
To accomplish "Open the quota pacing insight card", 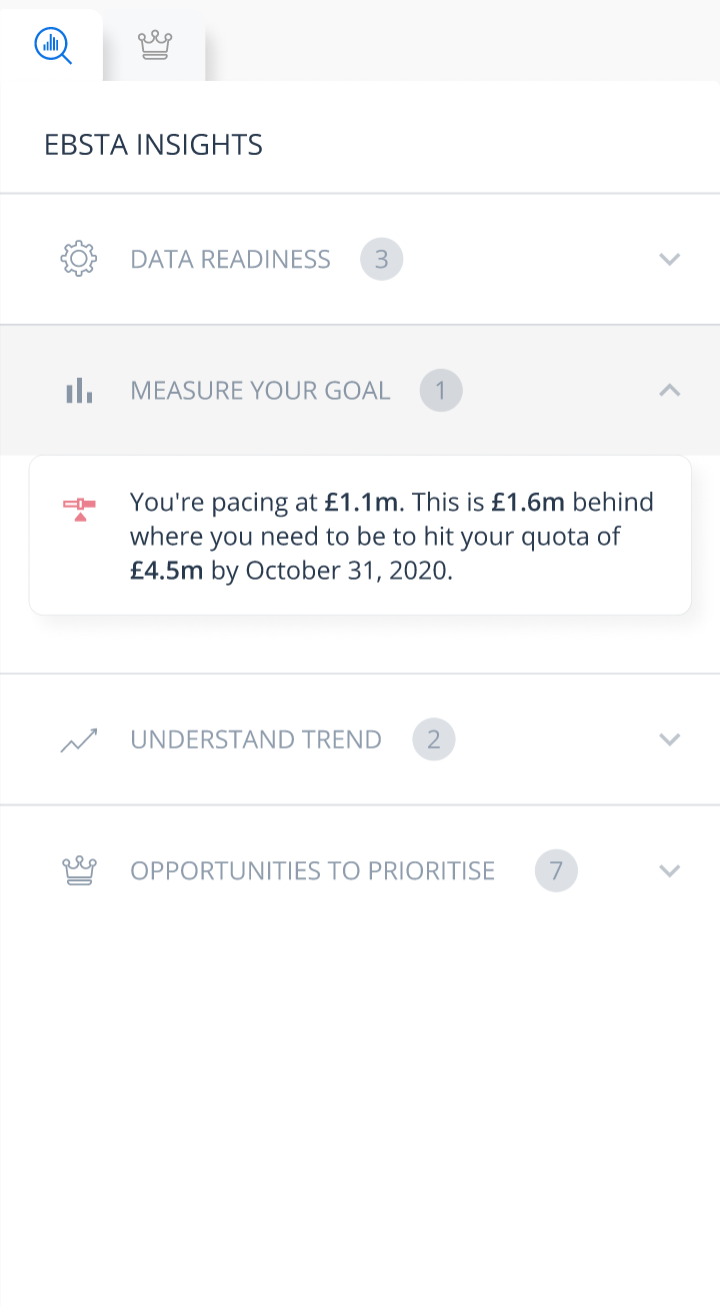I will coord(360,535).
